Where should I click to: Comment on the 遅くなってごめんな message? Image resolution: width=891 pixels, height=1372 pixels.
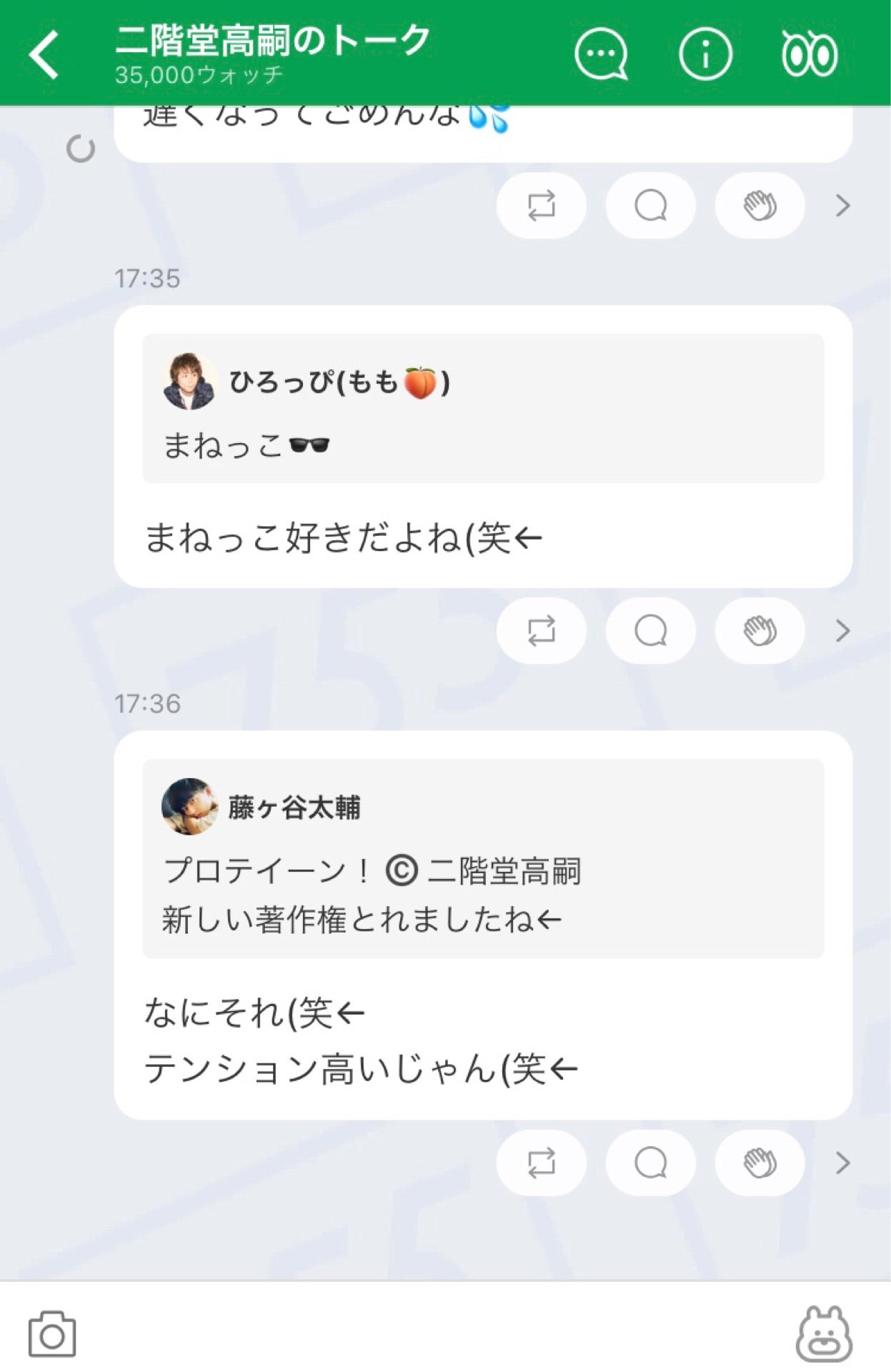click(x=649, y=205)
